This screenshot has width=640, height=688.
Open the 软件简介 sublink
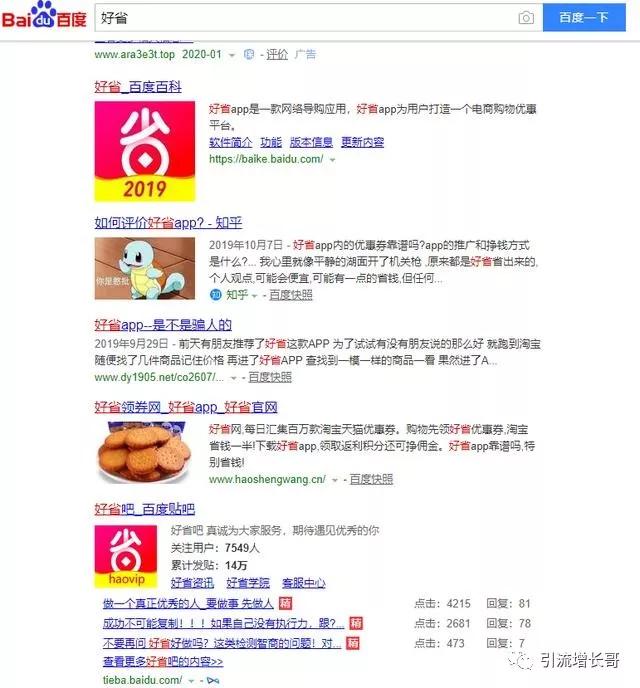pos(230,142)
